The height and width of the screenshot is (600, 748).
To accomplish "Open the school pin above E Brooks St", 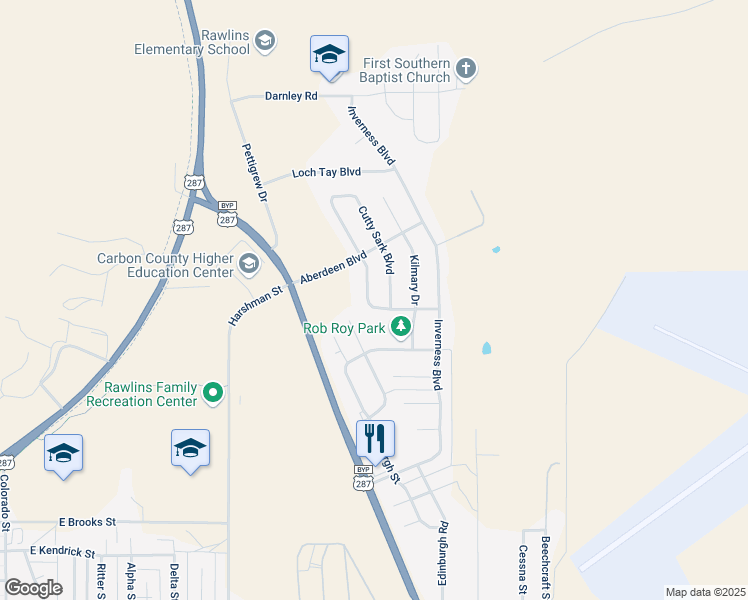I will (x=190, y=449).
